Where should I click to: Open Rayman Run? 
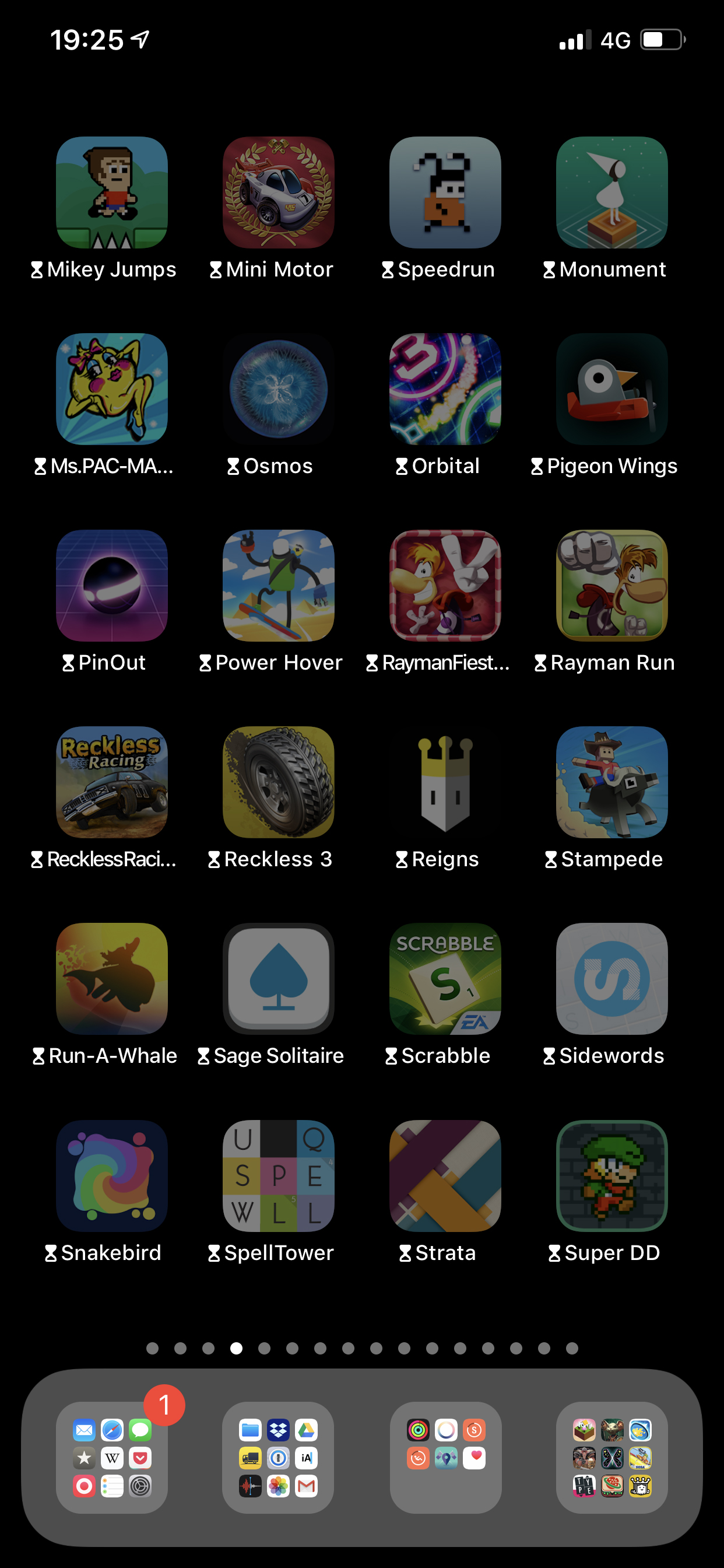[x=612, y=586]
